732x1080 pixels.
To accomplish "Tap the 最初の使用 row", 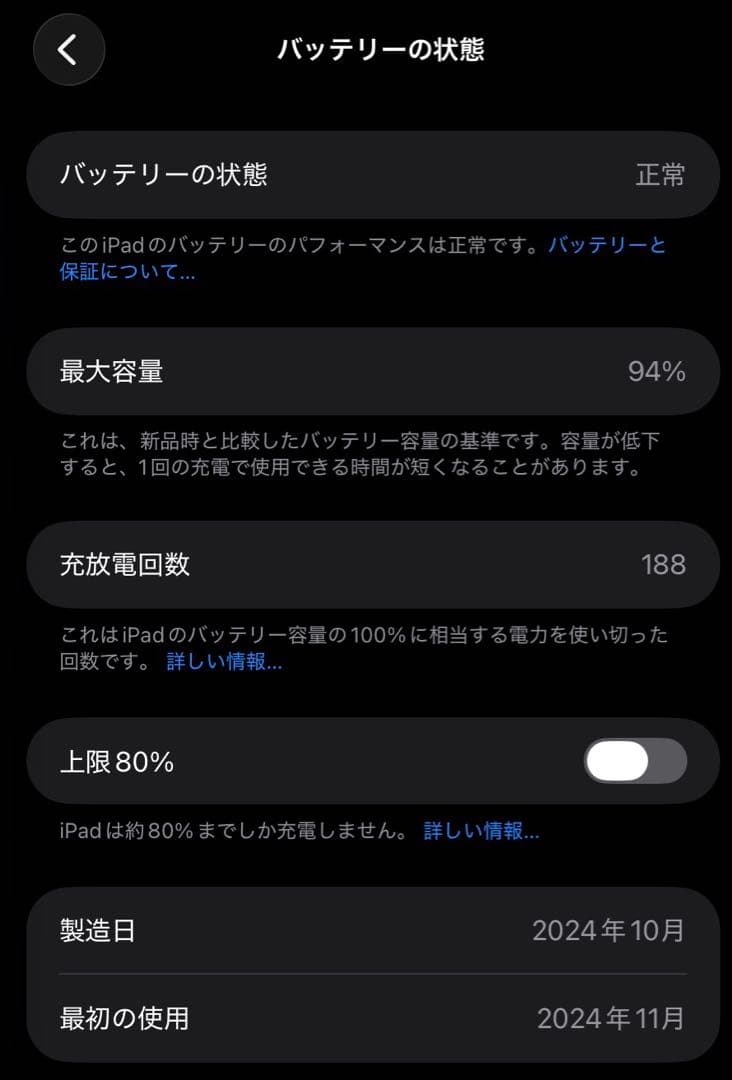I will tap(366, 1019).
